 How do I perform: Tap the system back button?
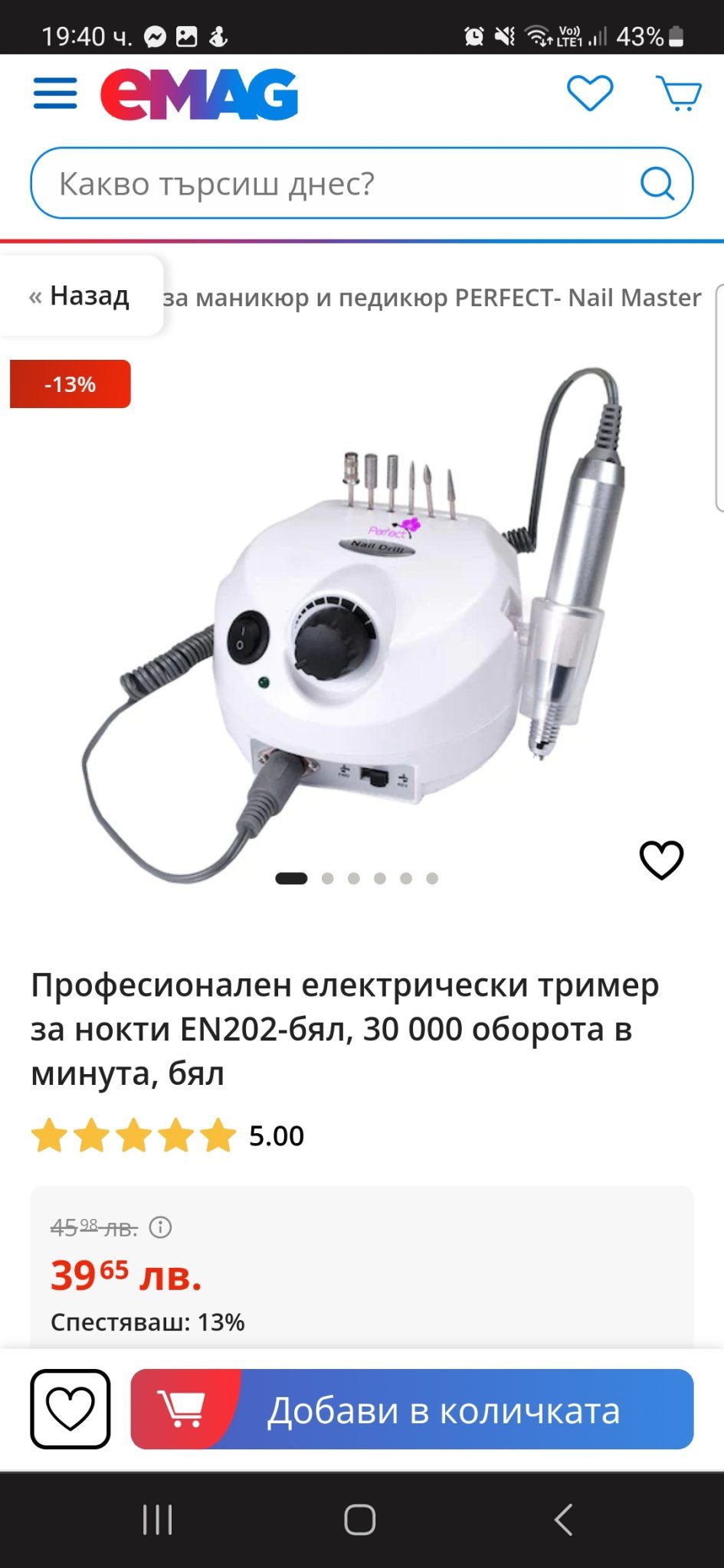click(x=564, y=1520)
